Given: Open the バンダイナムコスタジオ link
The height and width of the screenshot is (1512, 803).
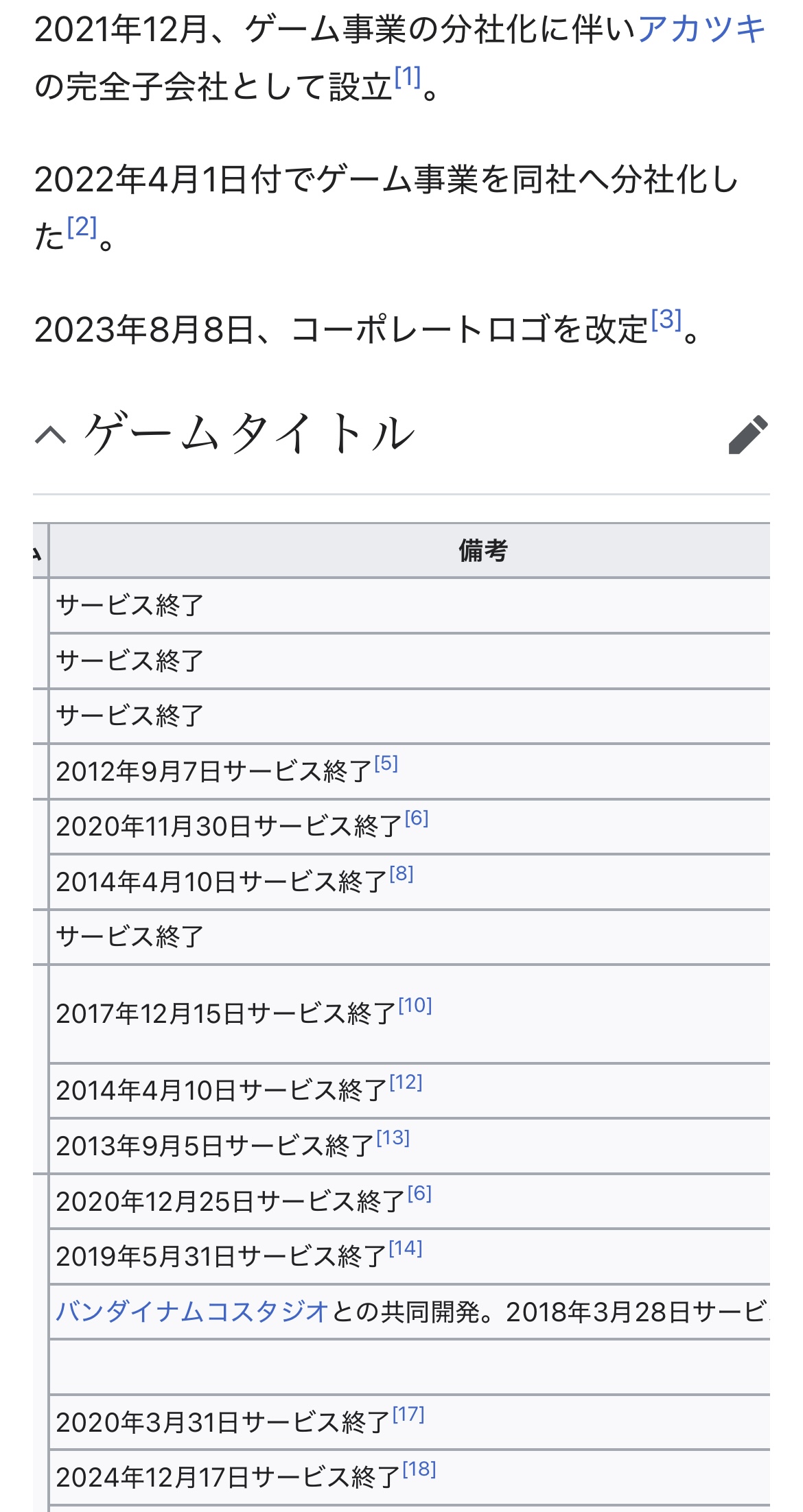Looking at the screenshot, I should point(192,1311).
